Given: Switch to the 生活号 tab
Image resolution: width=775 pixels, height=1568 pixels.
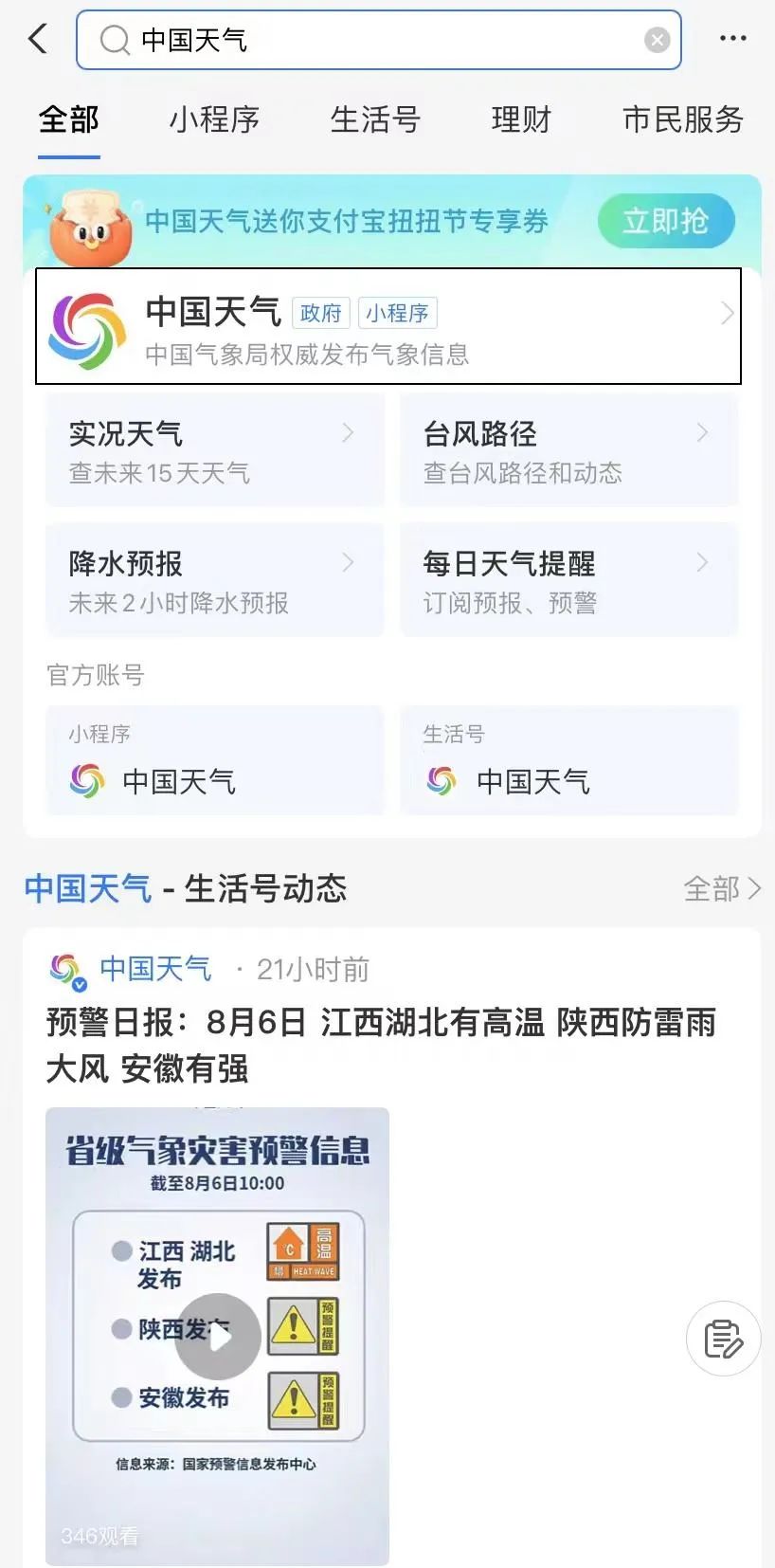Looking at the screenshot, I should pyautogui.click(x=375, y=119).
